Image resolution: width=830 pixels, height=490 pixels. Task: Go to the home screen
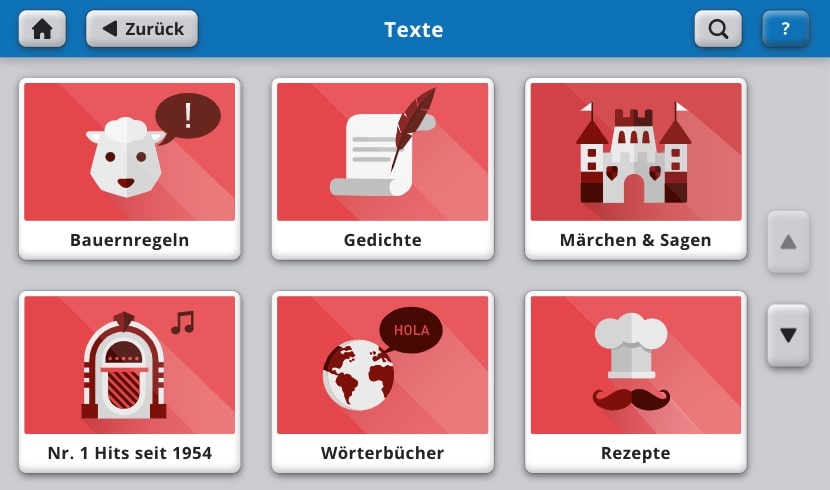click(x=42, y=29)
